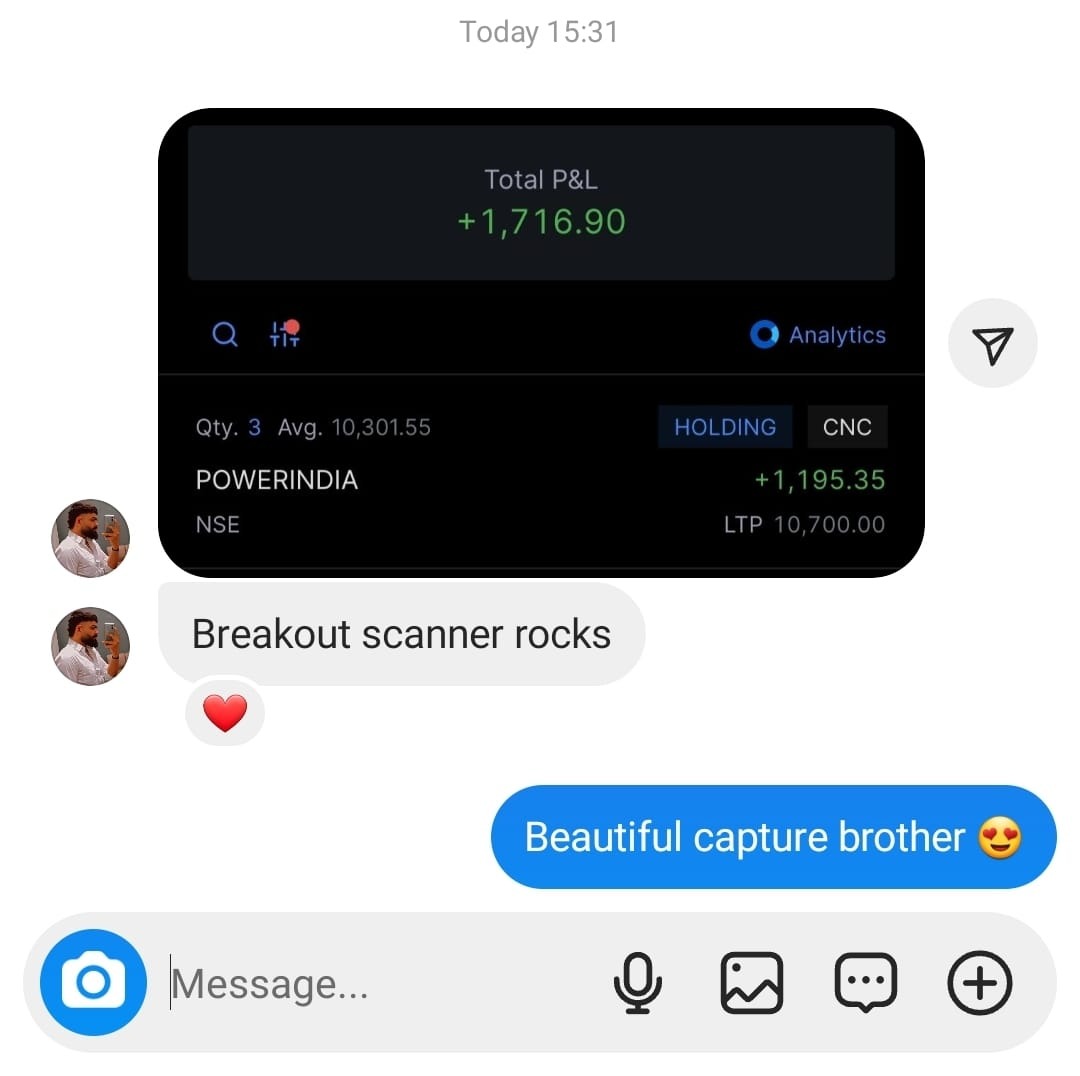The height and width of the screenshot is (1076, 1080).
Task: Record a voice message with microphone
Action: pos(637,982)
